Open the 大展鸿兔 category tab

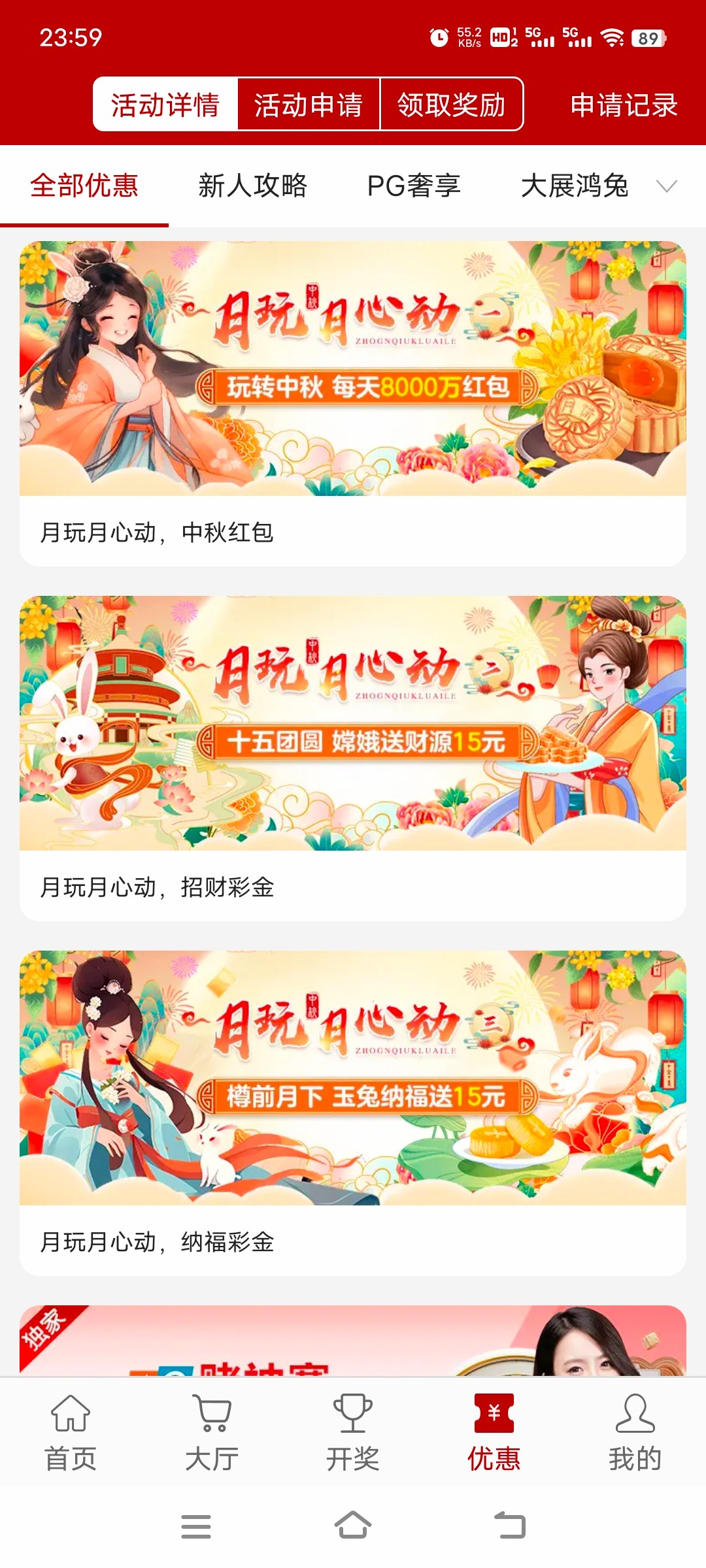click(x=575, y=186)
